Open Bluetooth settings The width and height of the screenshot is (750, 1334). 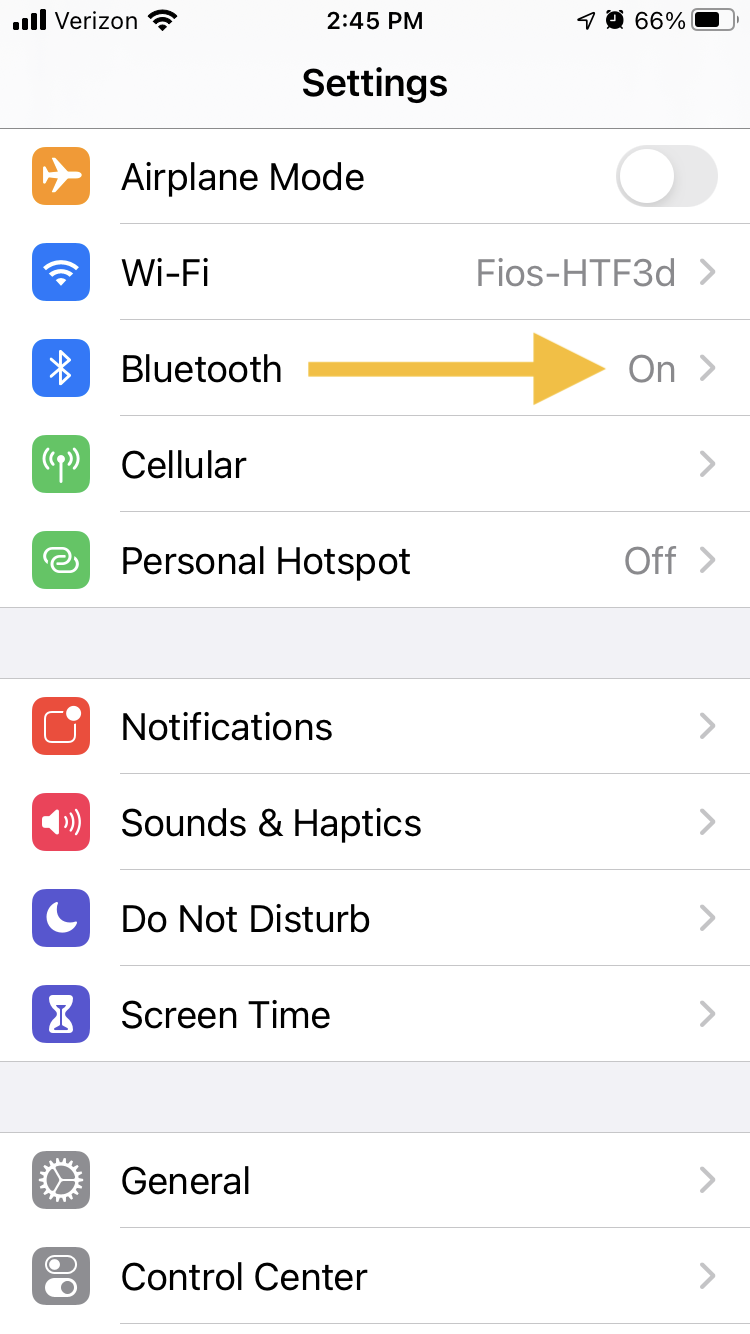[375, 368]
